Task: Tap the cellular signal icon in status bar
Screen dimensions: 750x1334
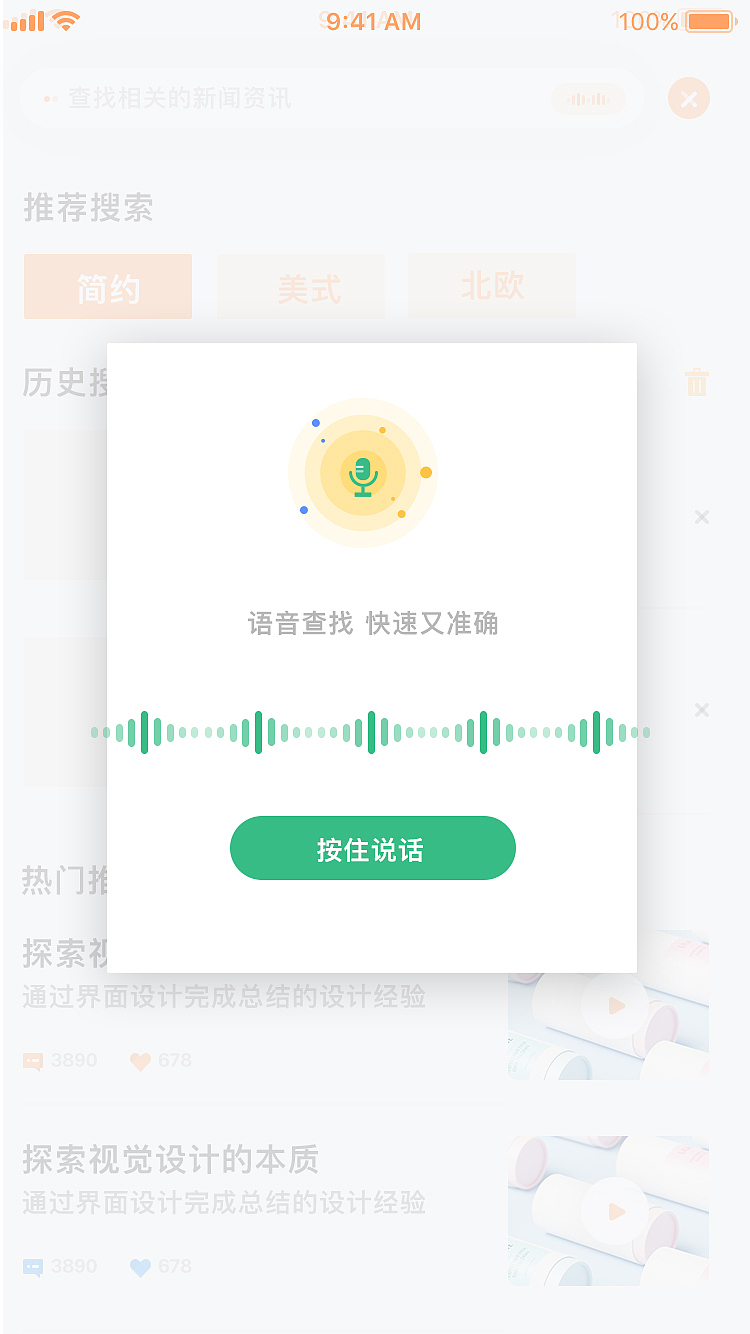Action: (x=26, y=20)
